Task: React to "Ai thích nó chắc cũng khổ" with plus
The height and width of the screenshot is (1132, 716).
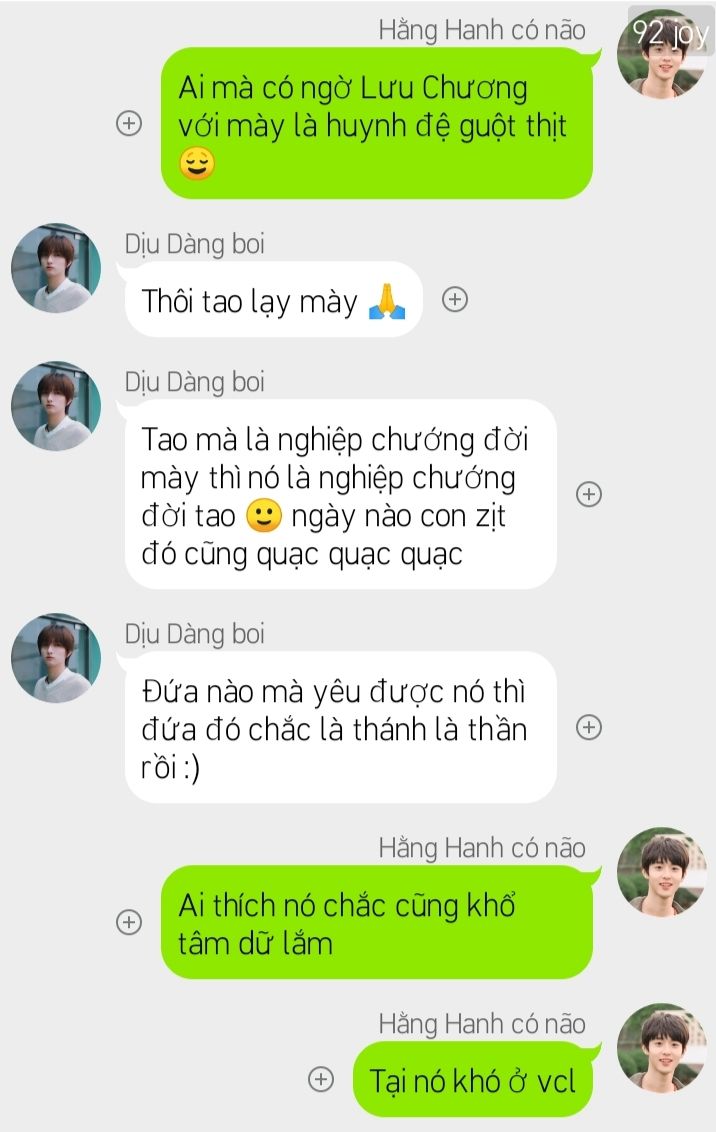Action: click(129, 922)
